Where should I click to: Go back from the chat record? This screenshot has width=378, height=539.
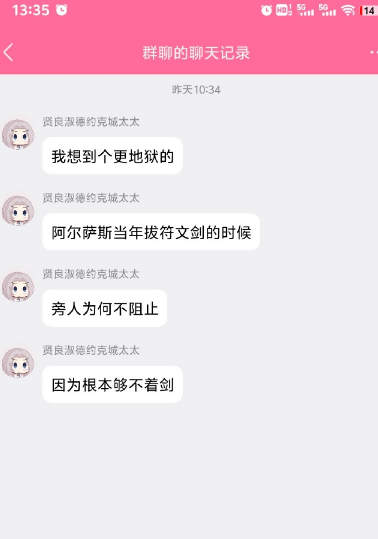[8, 53]
